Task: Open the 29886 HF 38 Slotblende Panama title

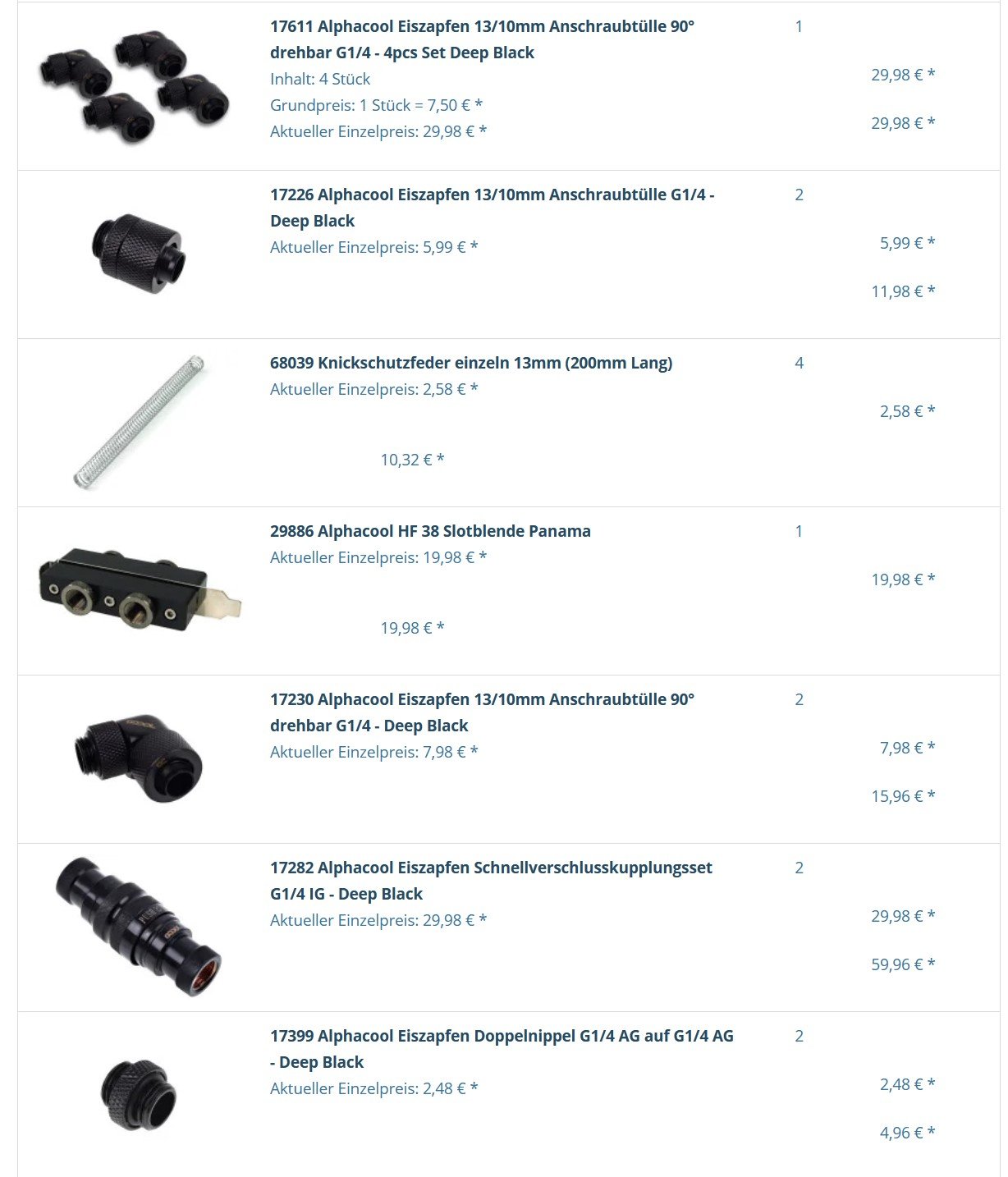Action: 430,531
